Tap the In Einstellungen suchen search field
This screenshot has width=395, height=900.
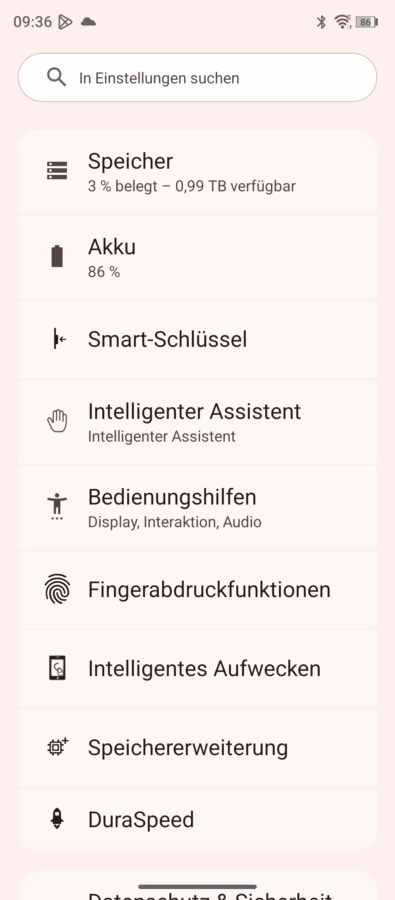coord(198,77)
